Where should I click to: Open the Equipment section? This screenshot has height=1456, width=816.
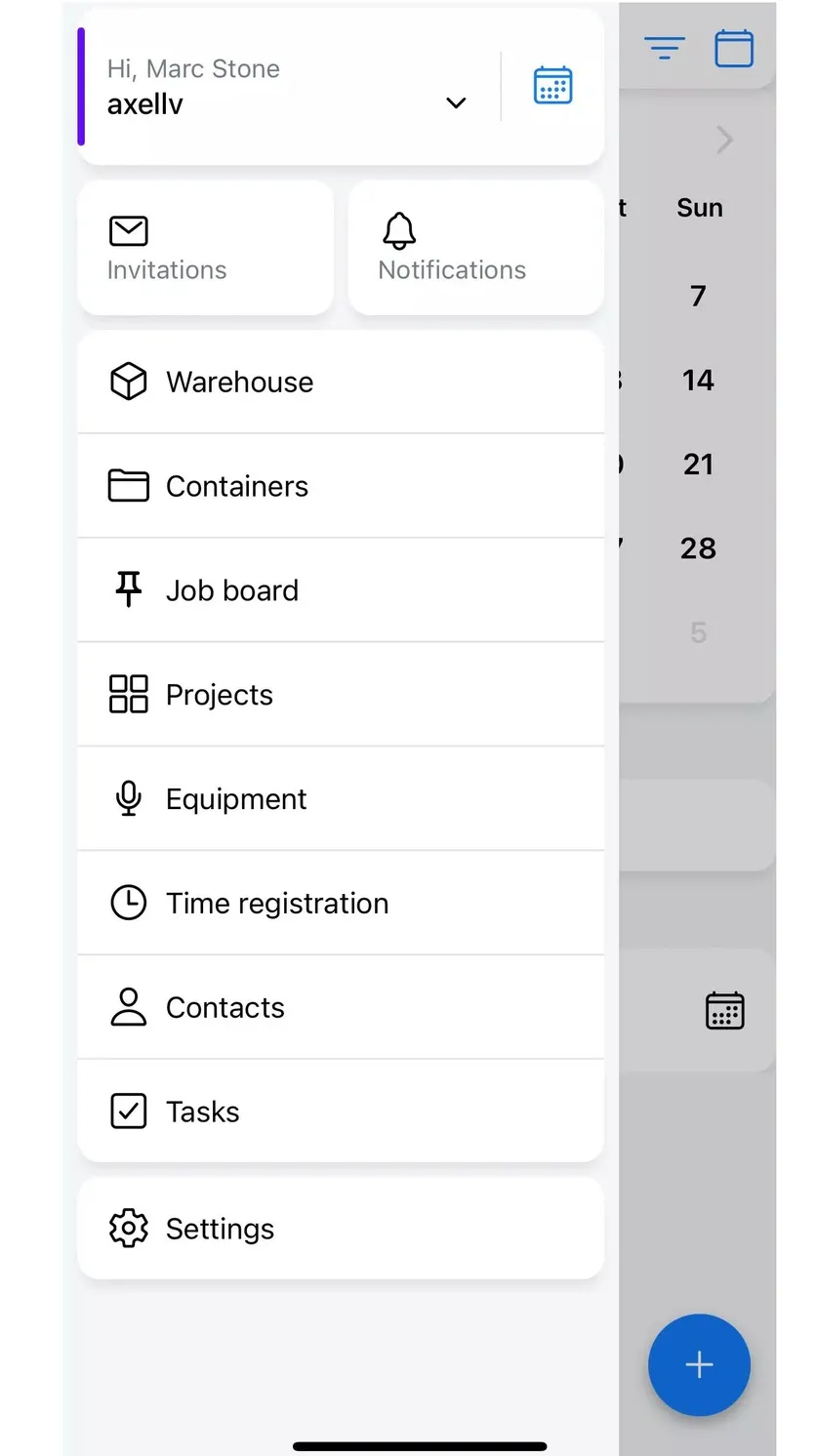pyautogui.click(x=341, y=799)
